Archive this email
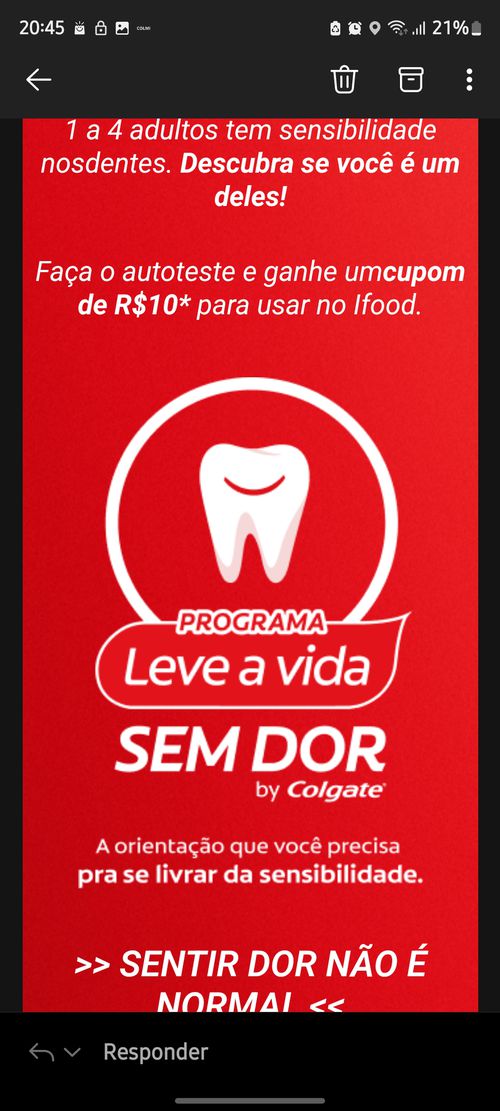The width and height of the screenshot is (500, 1111). pos(411,80)
